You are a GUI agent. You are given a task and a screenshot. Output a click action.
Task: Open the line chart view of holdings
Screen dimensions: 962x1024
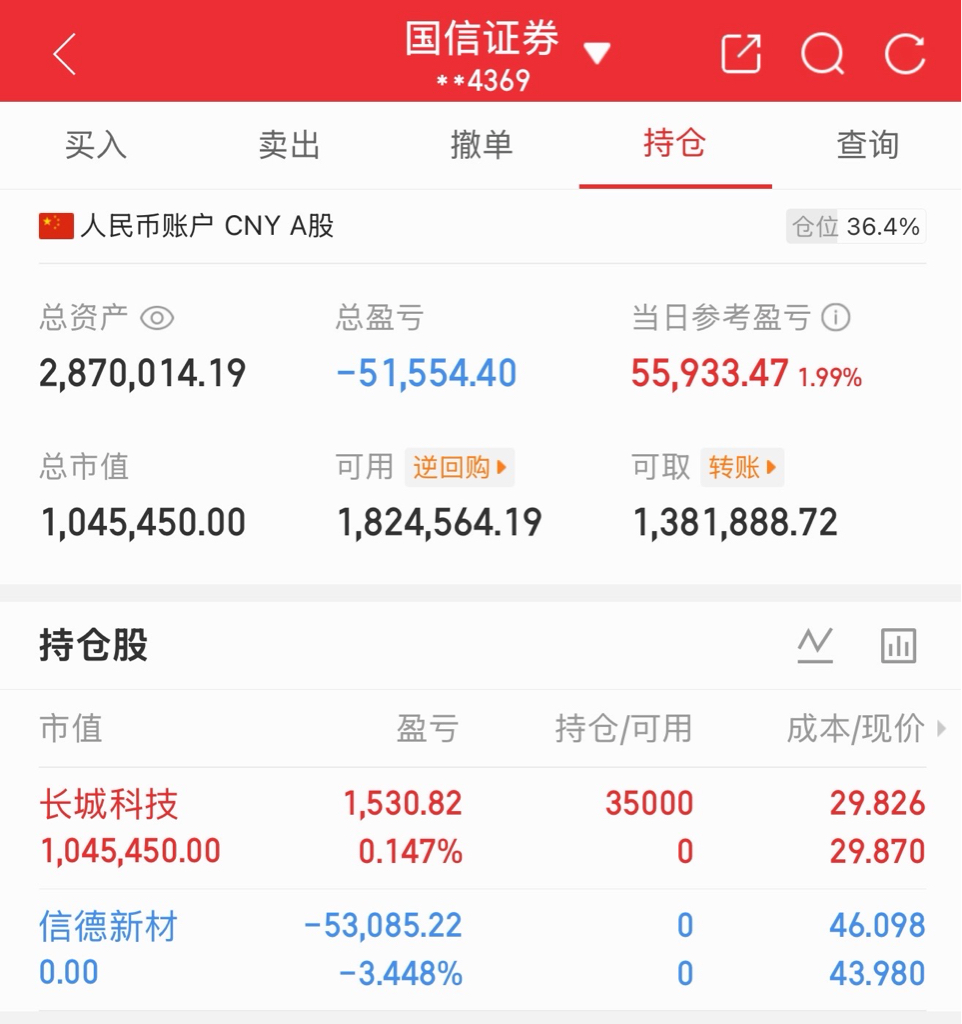tap(815, 645)
